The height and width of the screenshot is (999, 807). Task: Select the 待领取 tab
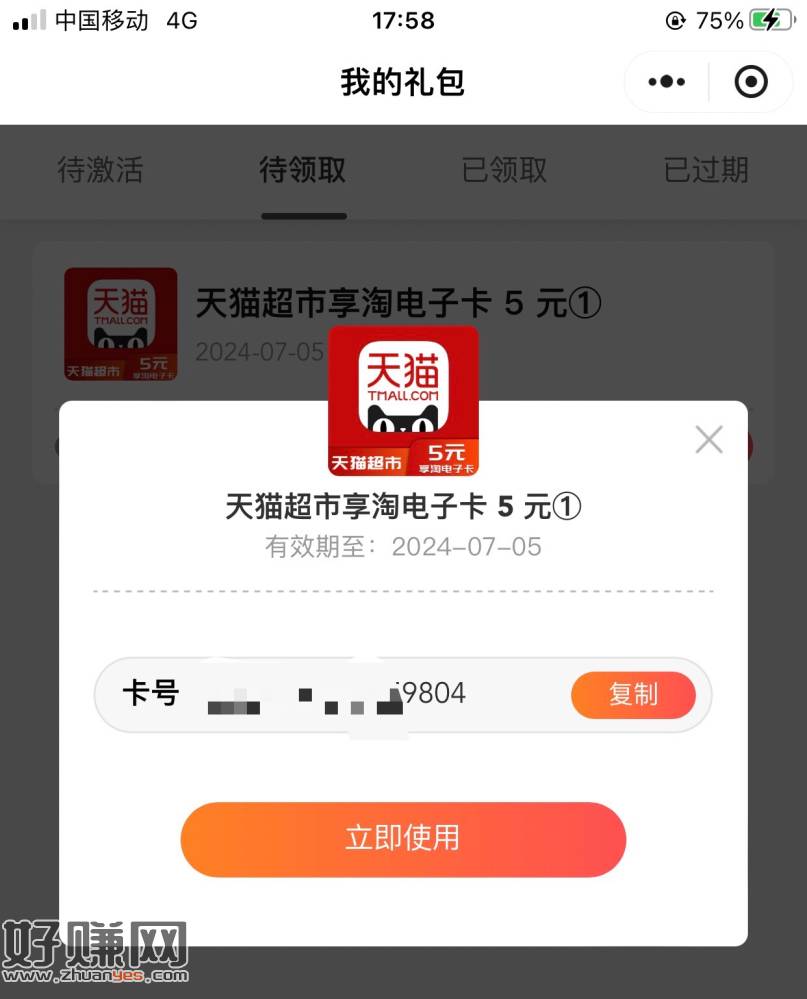pyautogui.click(x=303, y=170)
